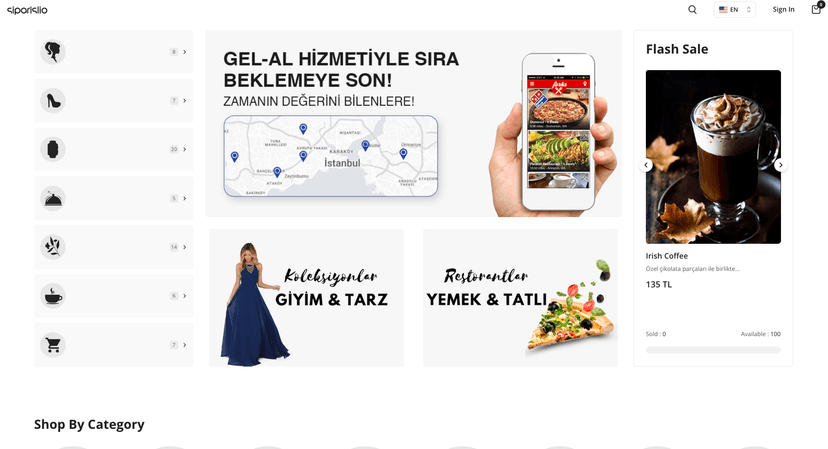Tap the Sign In link
828x449 pixels.
(783, 9)
